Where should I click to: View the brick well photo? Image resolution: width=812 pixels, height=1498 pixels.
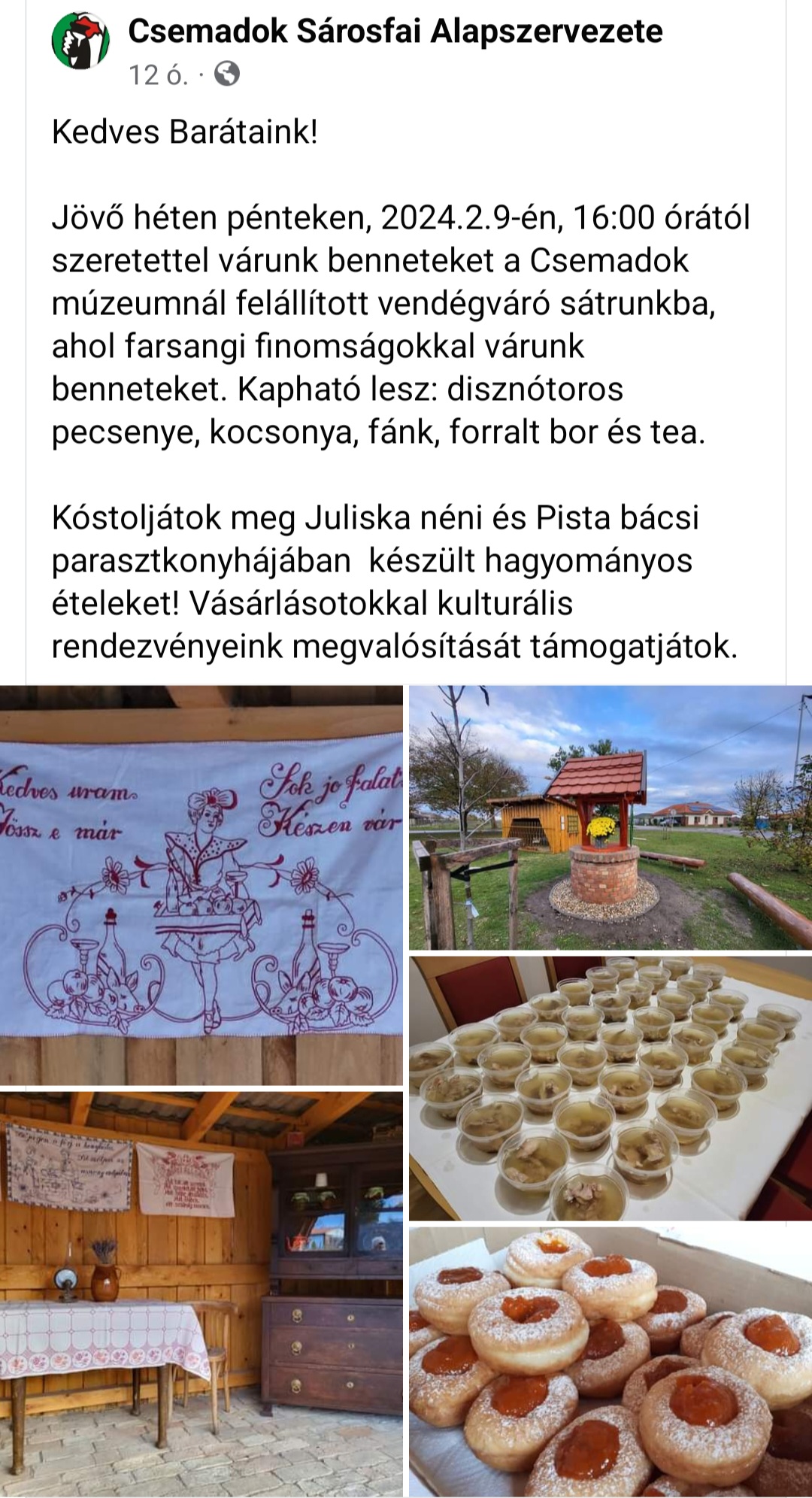coord(611,817)
